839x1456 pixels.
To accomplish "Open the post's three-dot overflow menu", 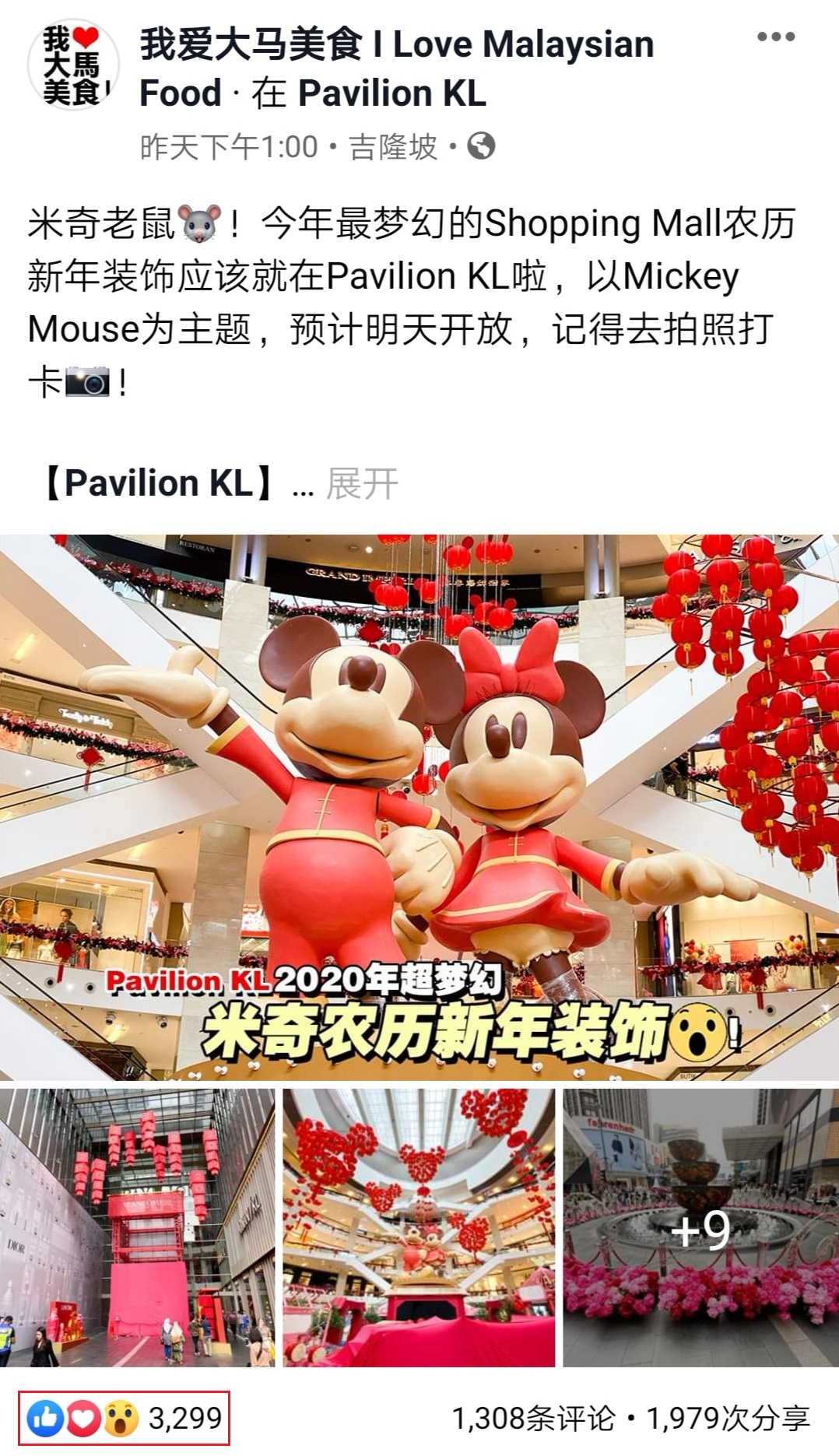I will point(775,37).
